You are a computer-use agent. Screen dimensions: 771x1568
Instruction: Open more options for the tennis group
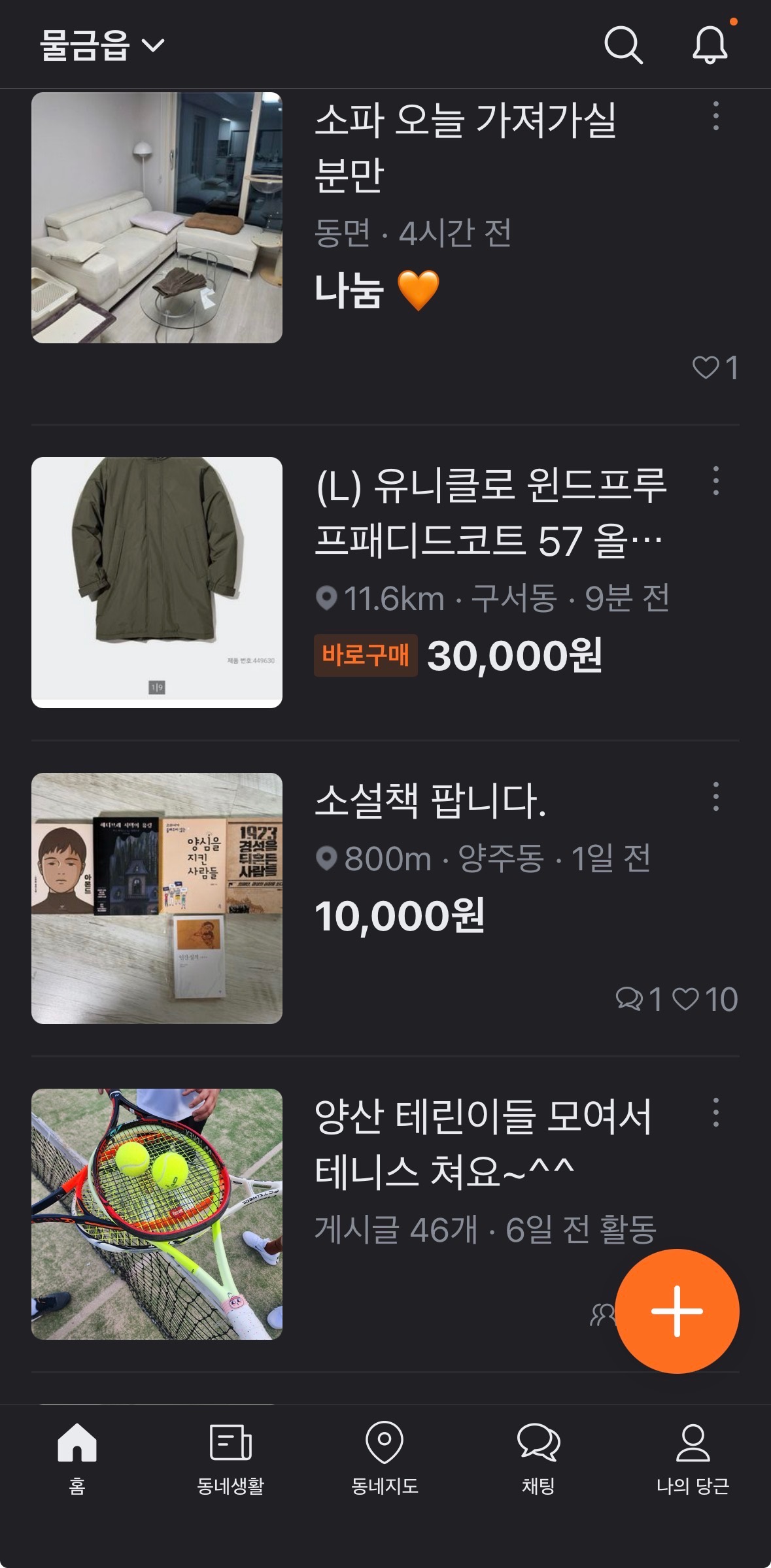click(716, 1113)
